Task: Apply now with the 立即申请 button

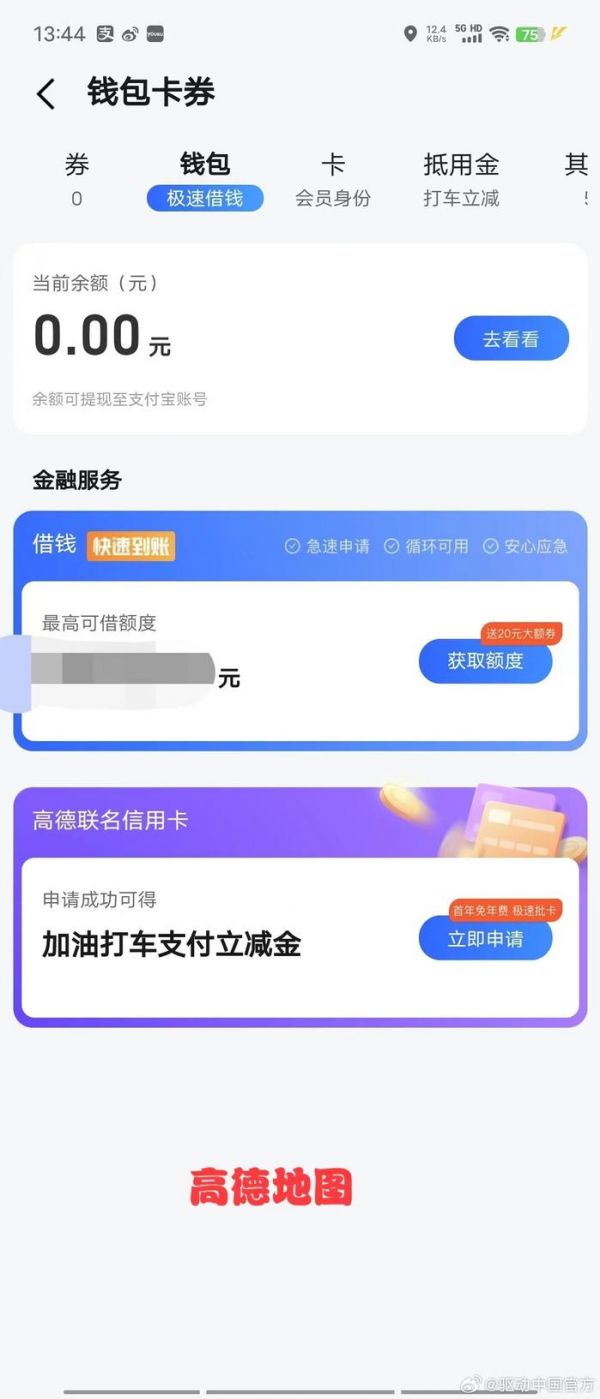Action: (x=485, y=939)
